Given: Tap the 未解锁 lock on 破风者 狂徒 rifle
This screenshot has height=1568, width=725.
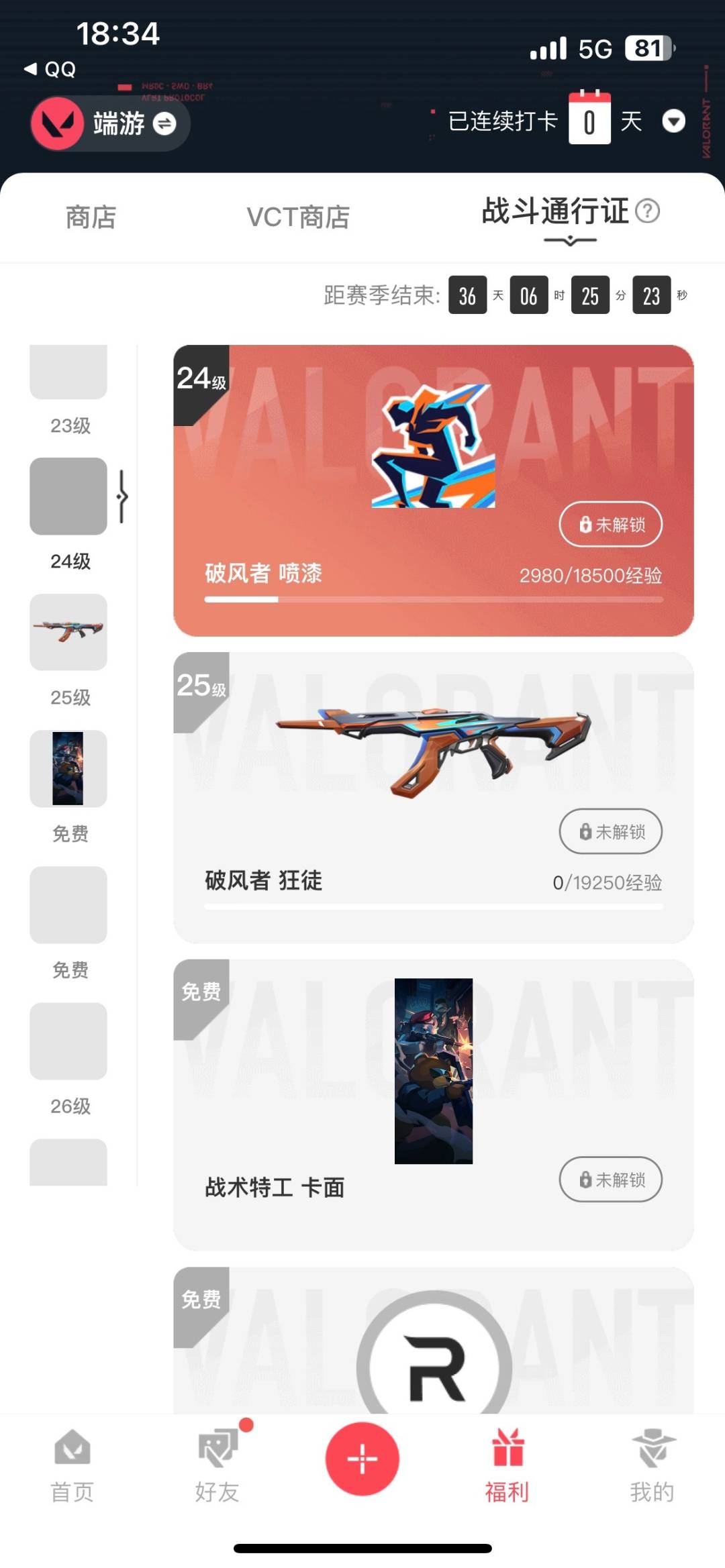Looking at the screenshot, I should (x=610, y=831).
